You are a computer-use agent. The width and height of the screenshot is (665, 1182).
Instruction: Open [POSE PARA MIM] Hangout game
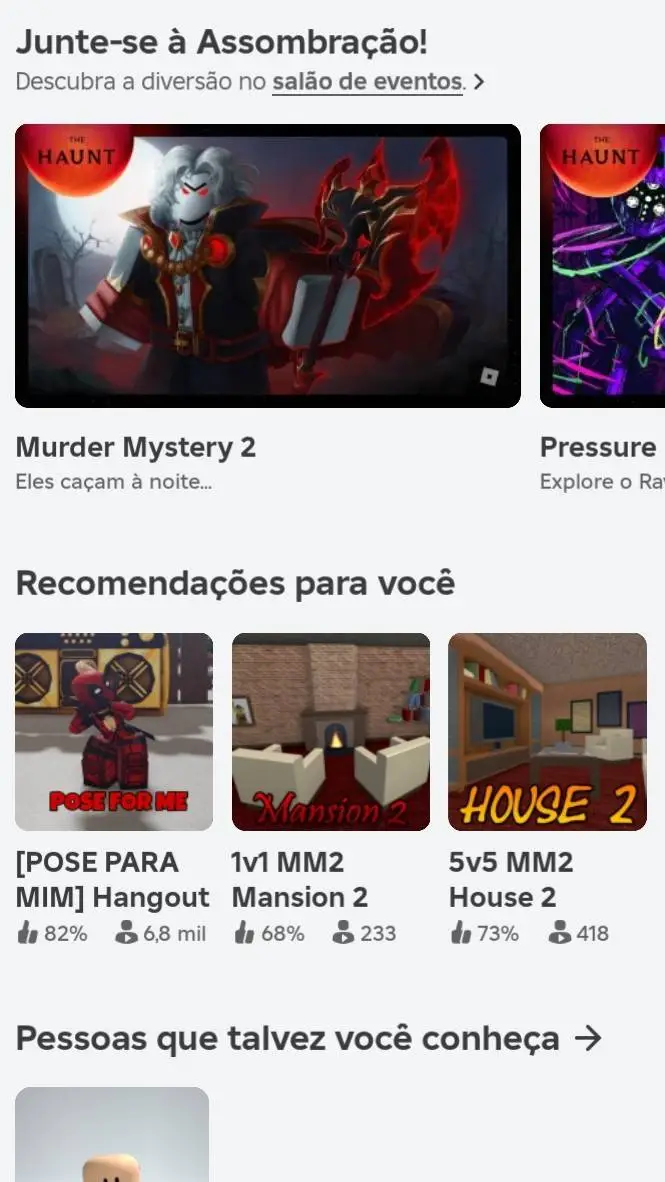(114, 732)
